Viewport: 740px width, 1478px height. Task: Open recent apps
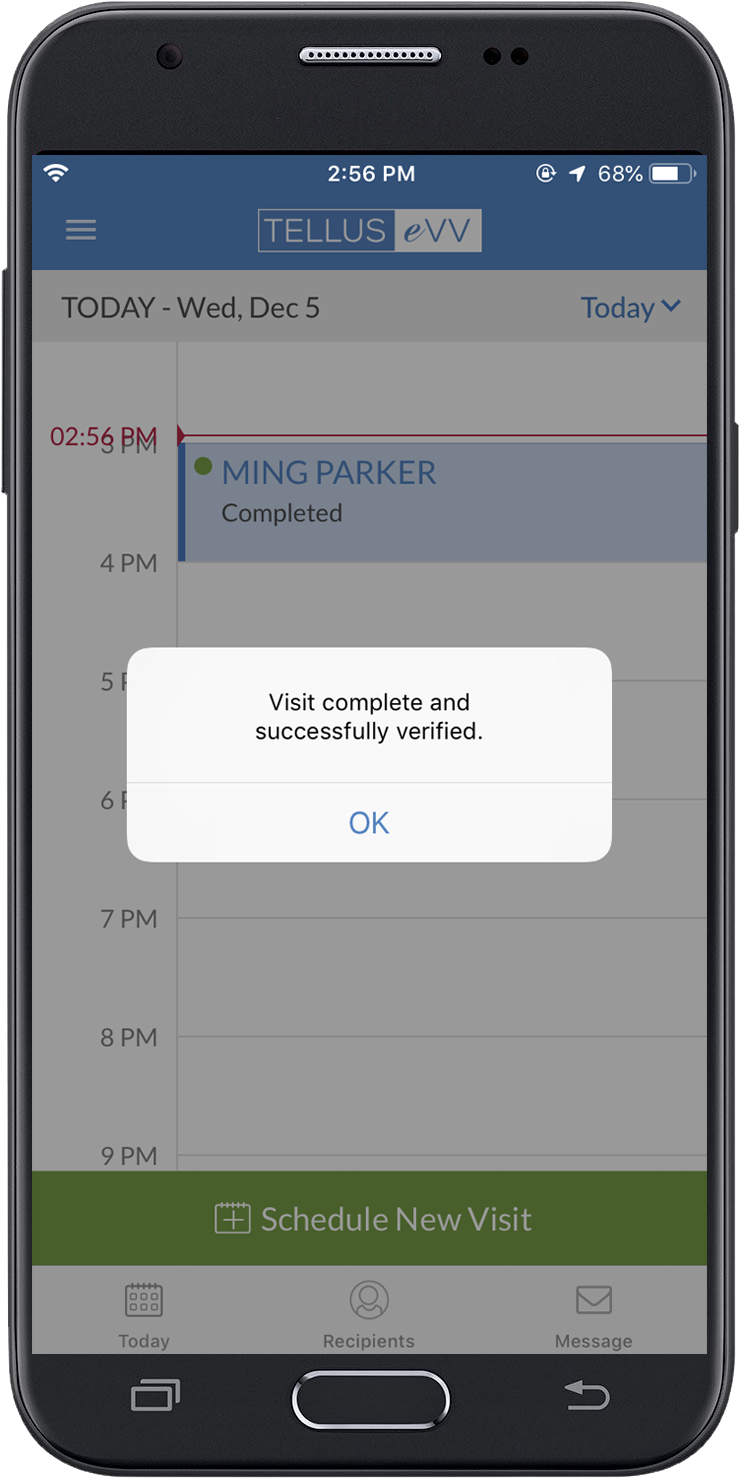click(x=155, y=1396)
